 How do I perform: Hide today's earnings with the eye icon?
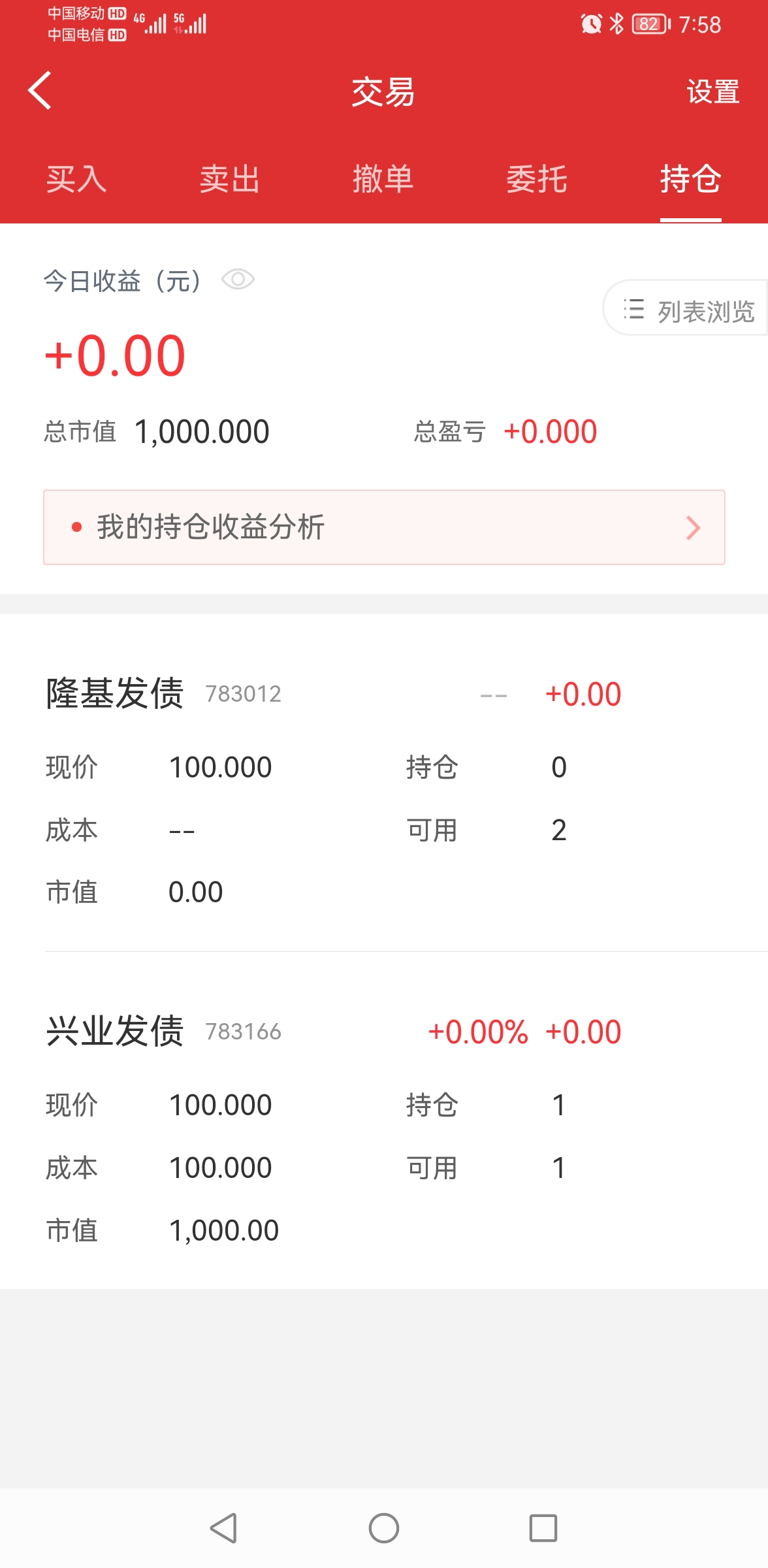[238, 280]
